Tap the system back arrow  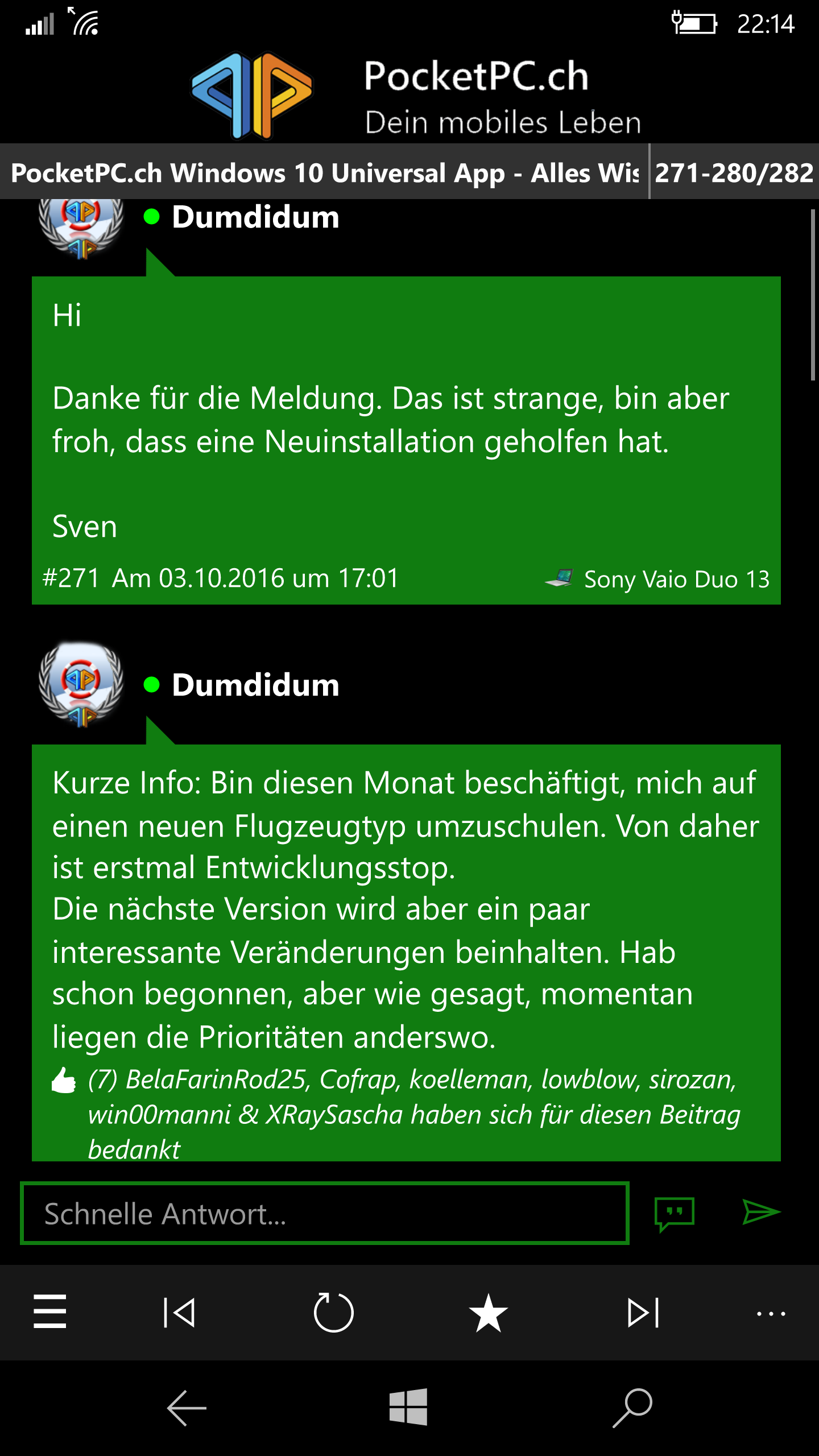(x=187, y=1408)
